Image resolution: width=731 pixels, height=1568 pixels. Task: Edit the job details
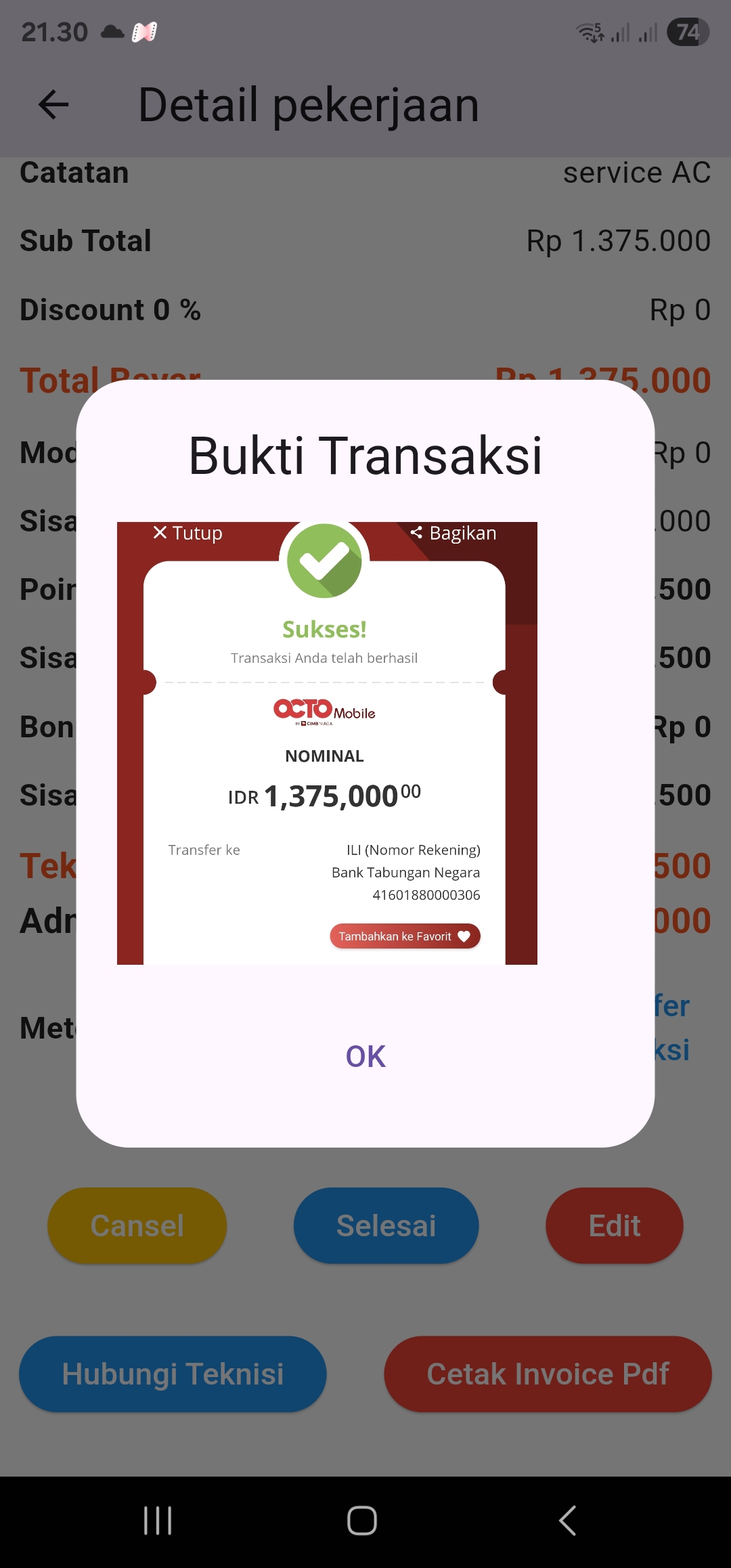click(614, 1225)
